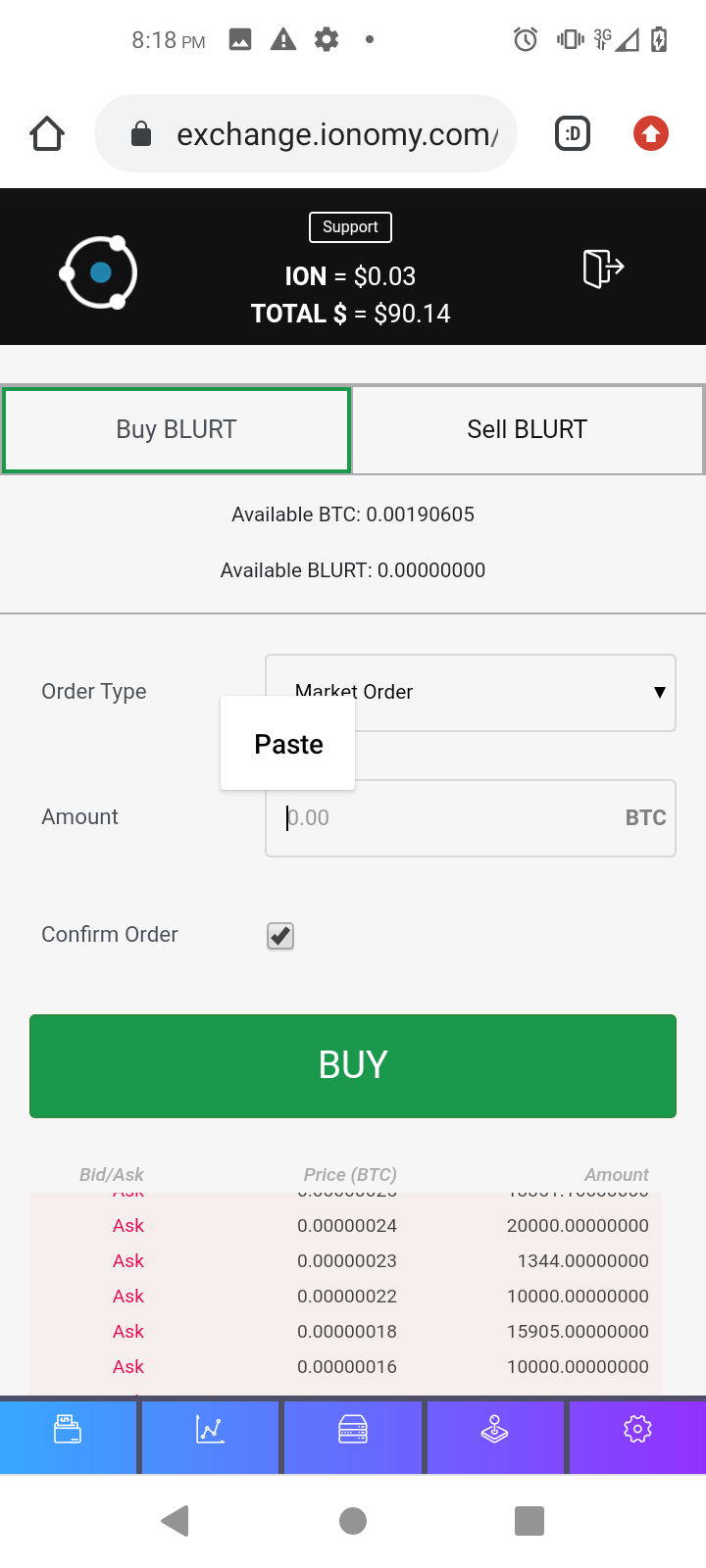Switch to the Buy BLURT tab
706x1568 pixels.
[176, 430]
